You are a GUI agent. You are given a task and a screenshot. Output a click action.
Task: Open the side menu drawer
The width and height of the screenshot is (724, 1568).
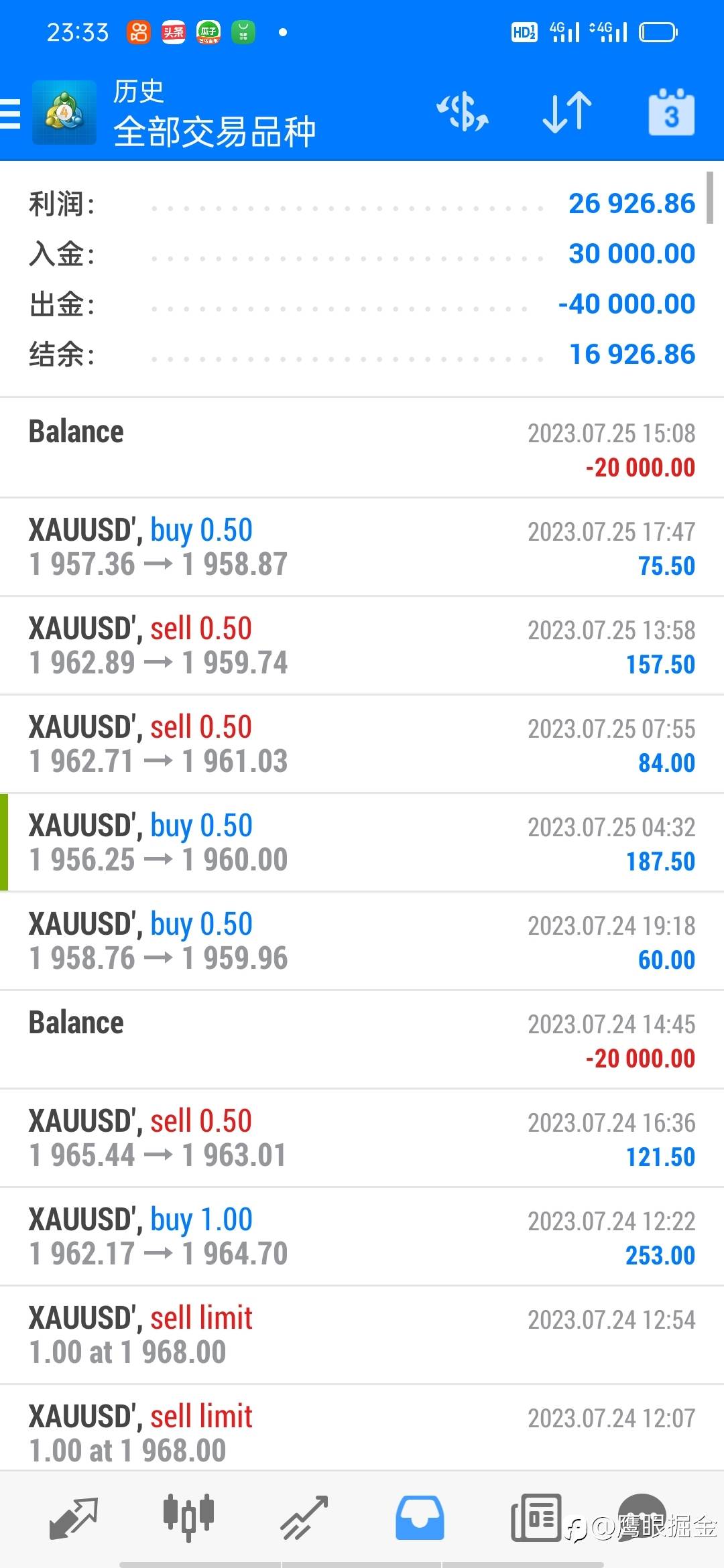(10, 113)
